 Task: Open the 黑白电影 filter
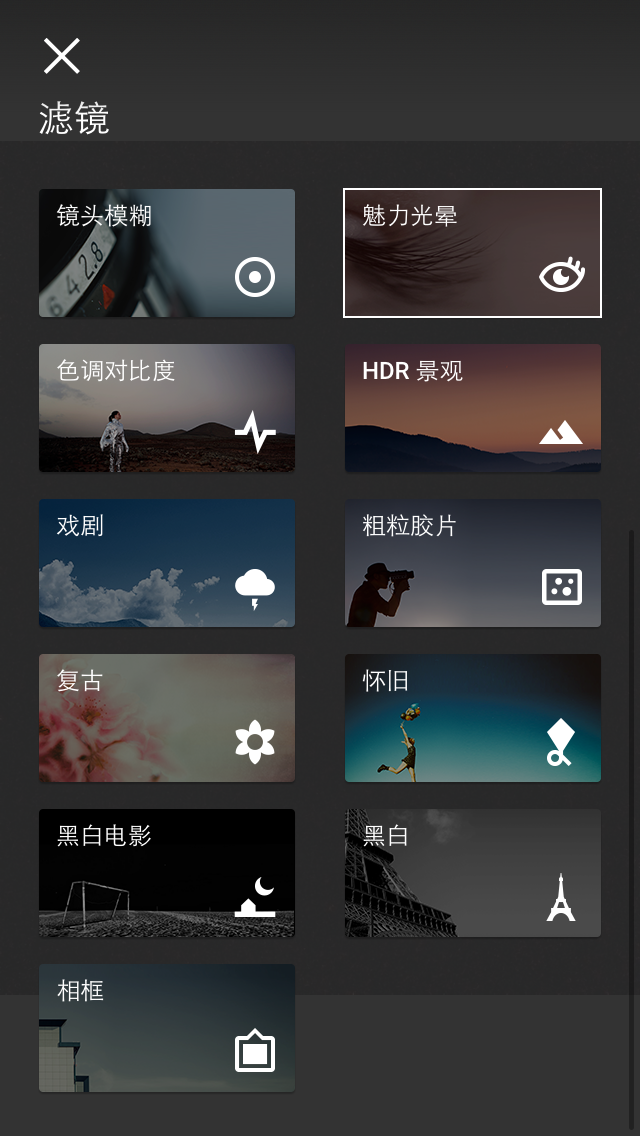coord(167,873)
